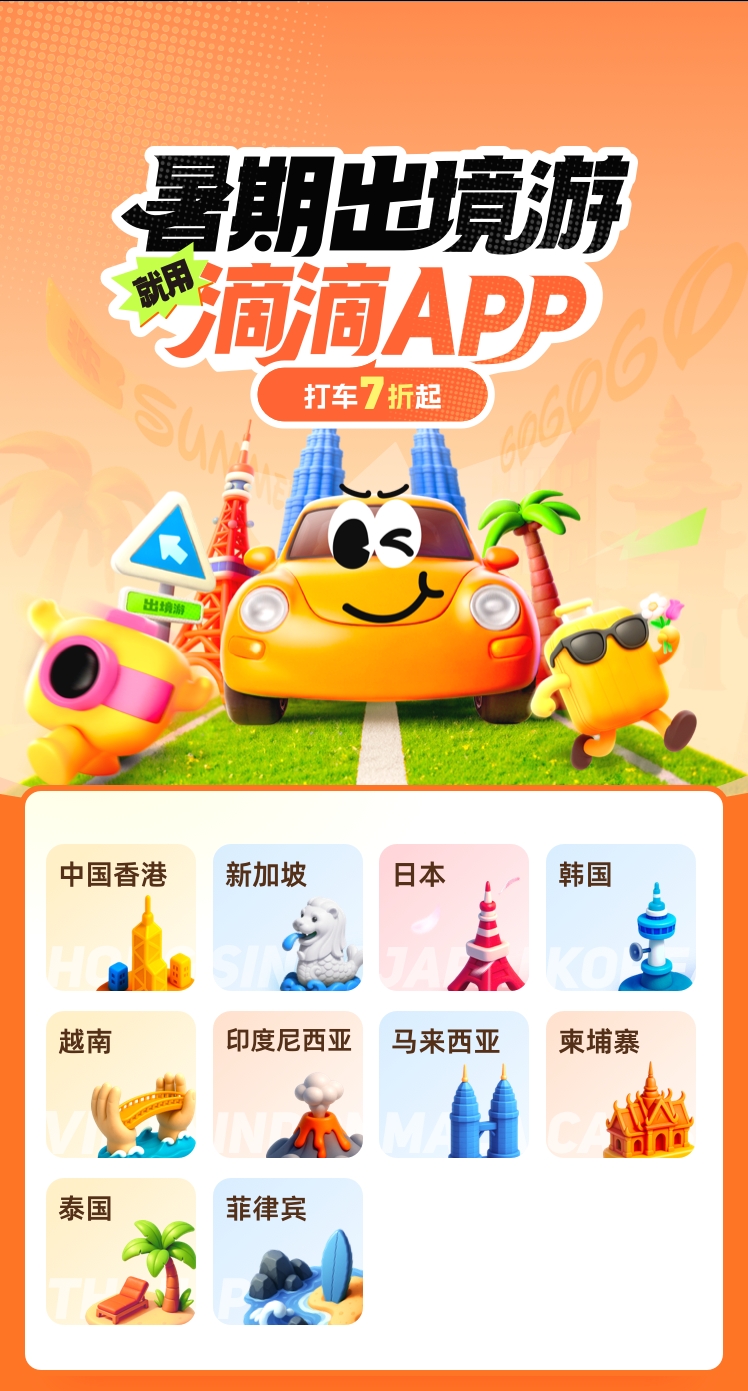View the 马来西亚 destination tile

click(x=454, y=1084)
